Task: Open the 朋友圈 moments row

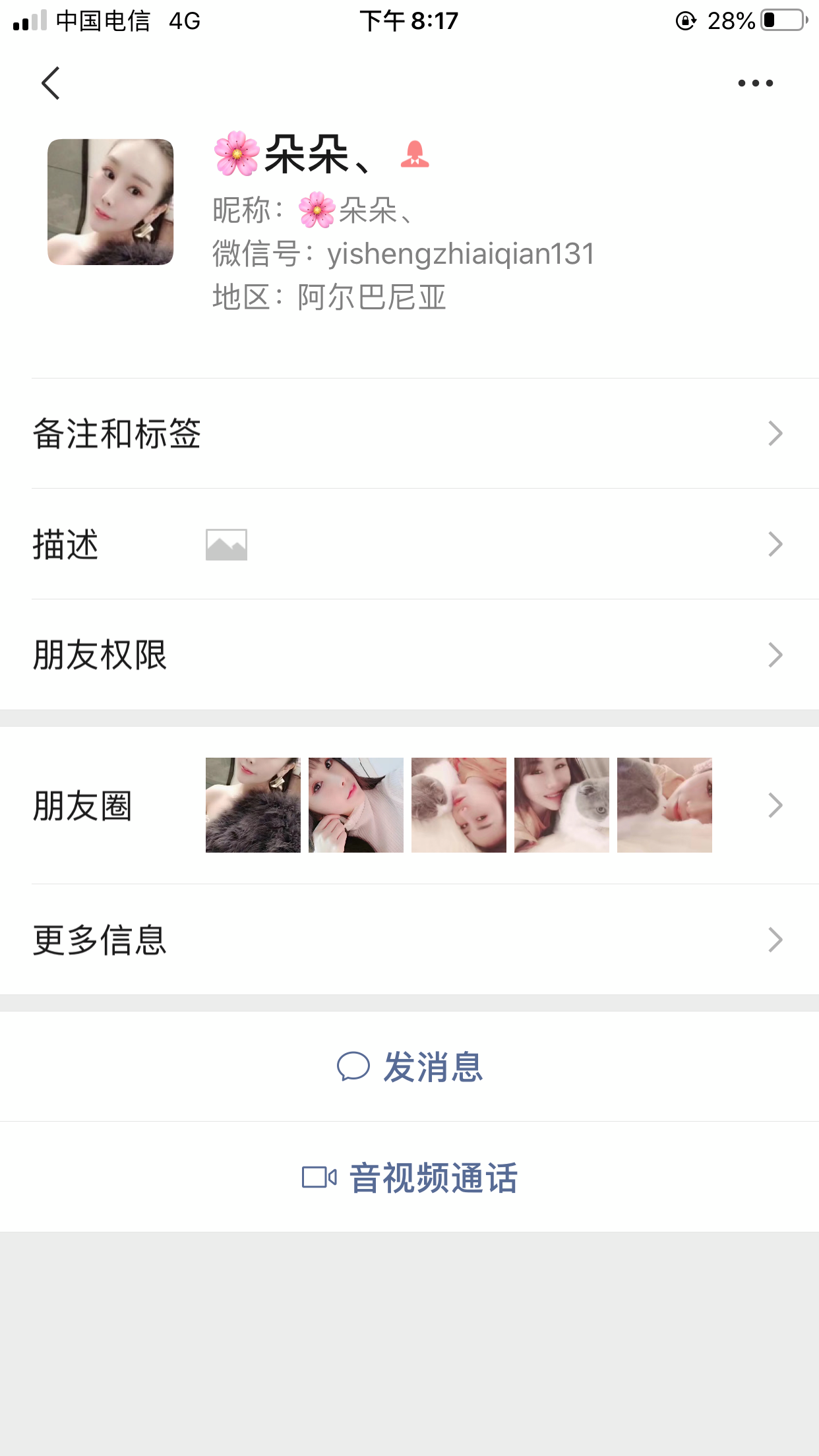Action: pyautogui.click(x=409, y=805)
